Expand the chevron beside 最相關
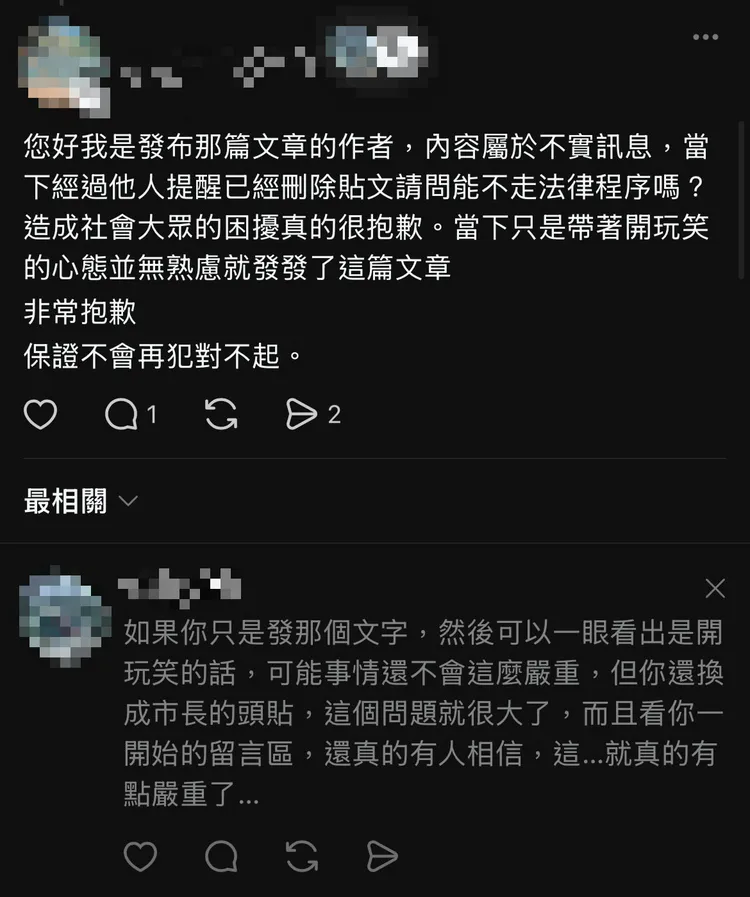The width and height of the screenshot is (750, 897). [x=127, y=501]
